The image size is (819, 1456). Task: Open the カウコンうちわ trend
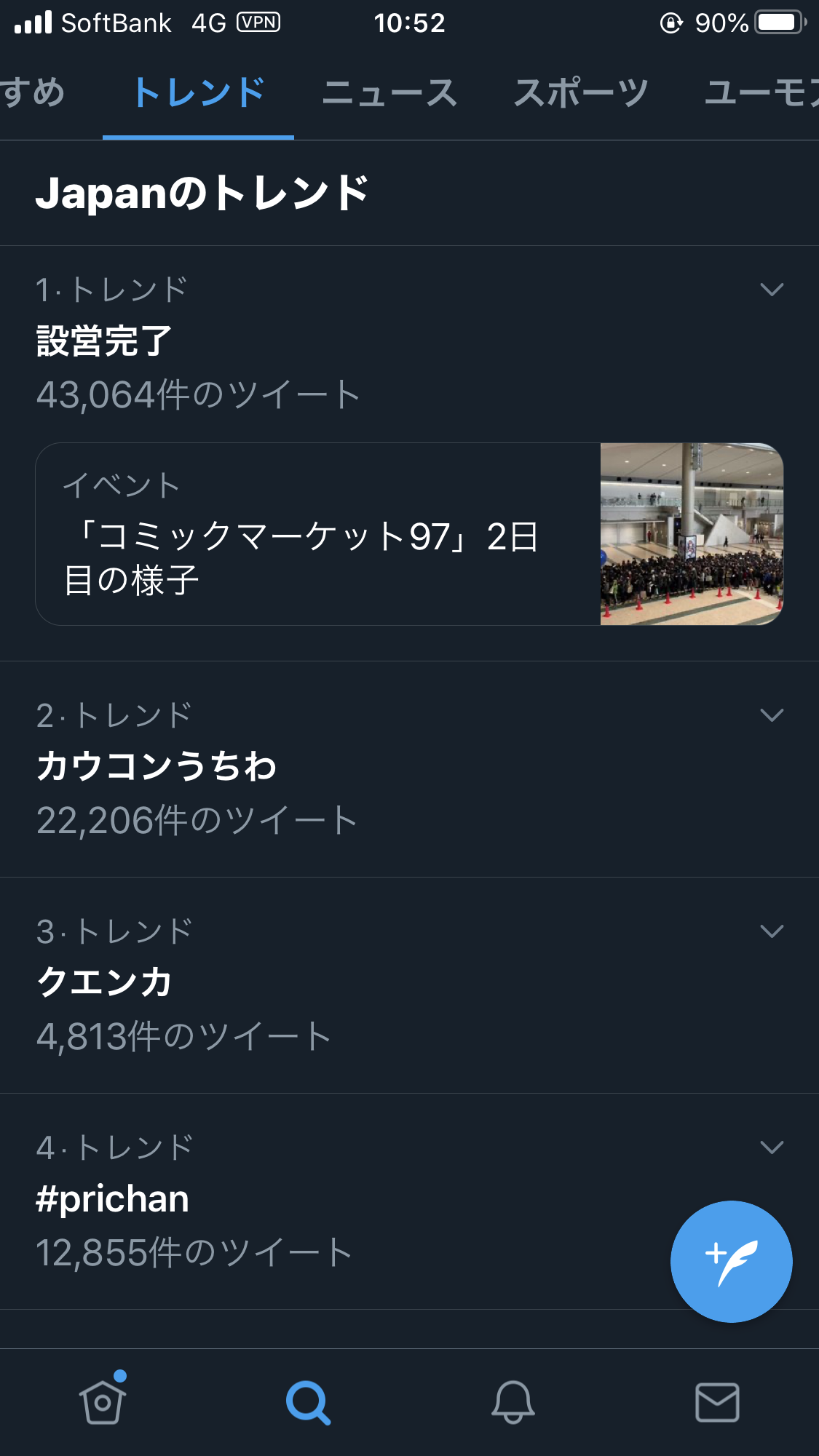tap(157, 766)
